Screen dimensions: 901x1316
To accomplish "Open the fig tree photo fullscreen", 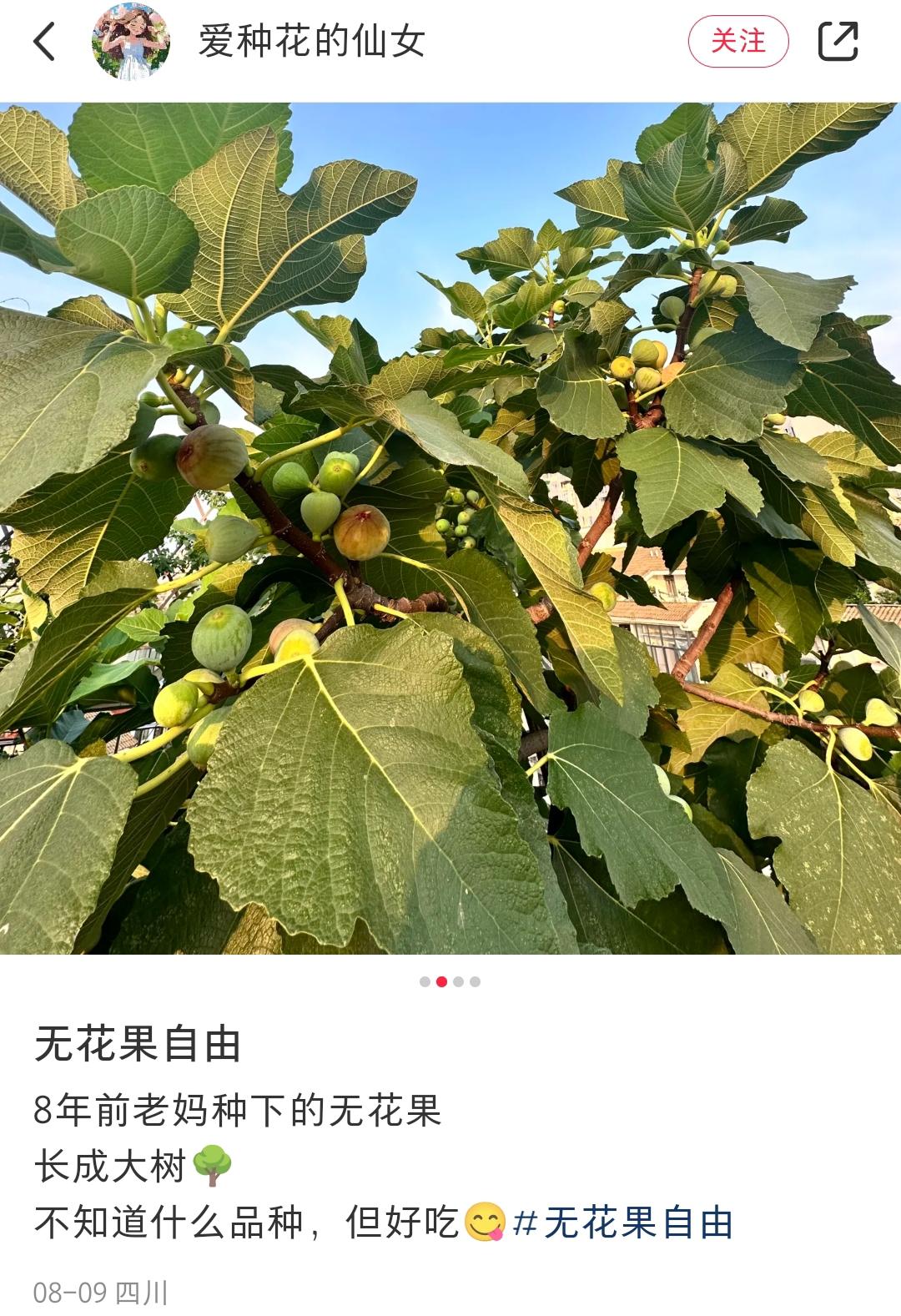I will coord(450,528).
